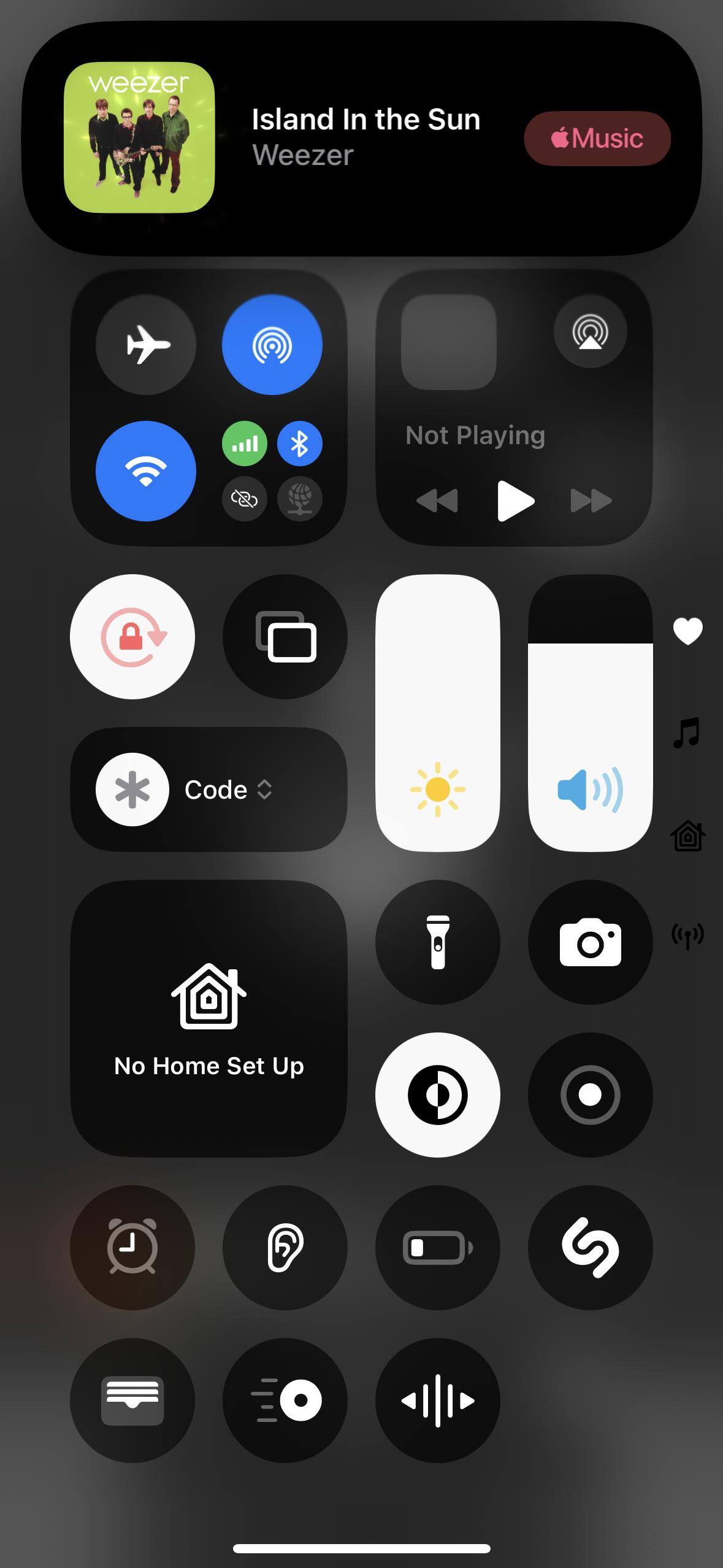Toggle cellular data
The height and width of the screenshot is (1568, 723).
tap(245, 444)
